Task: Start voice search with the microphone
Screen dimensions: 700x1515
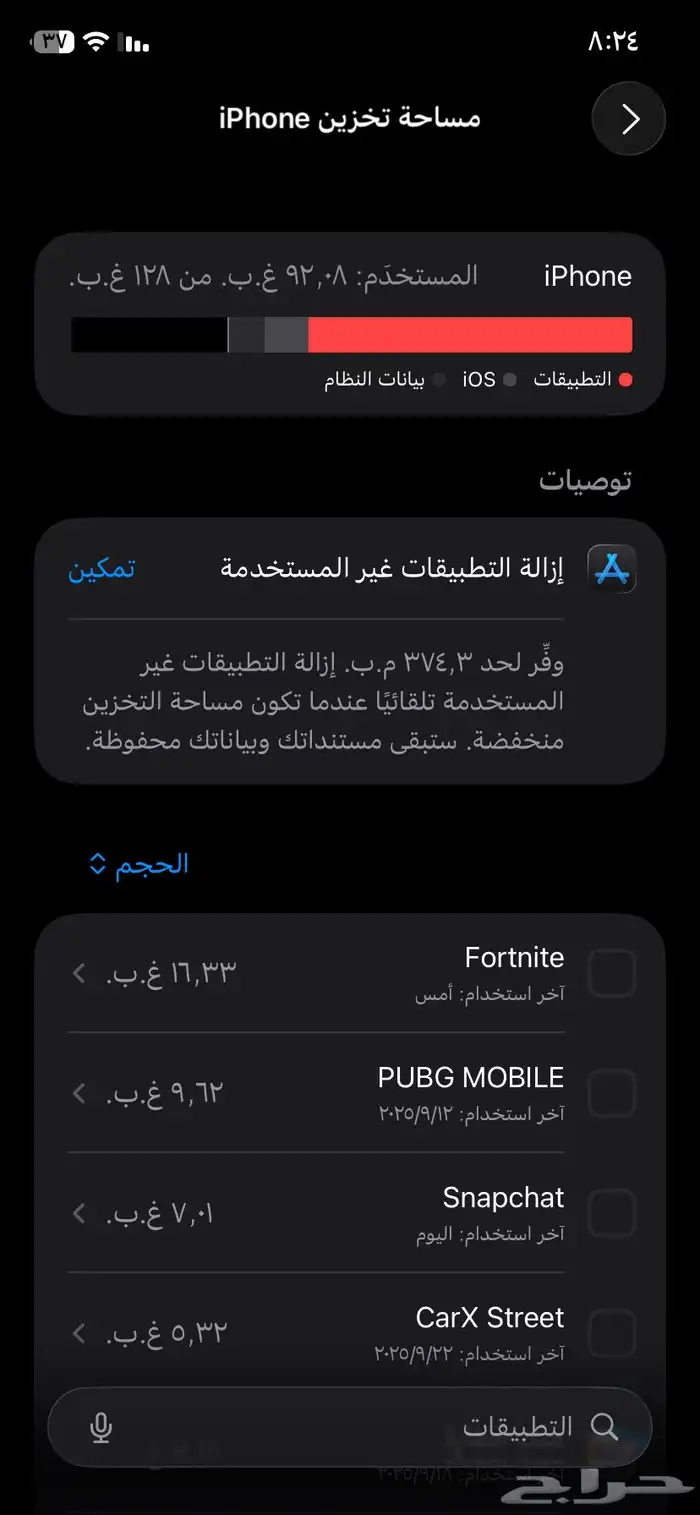Action: point(100,1427)
